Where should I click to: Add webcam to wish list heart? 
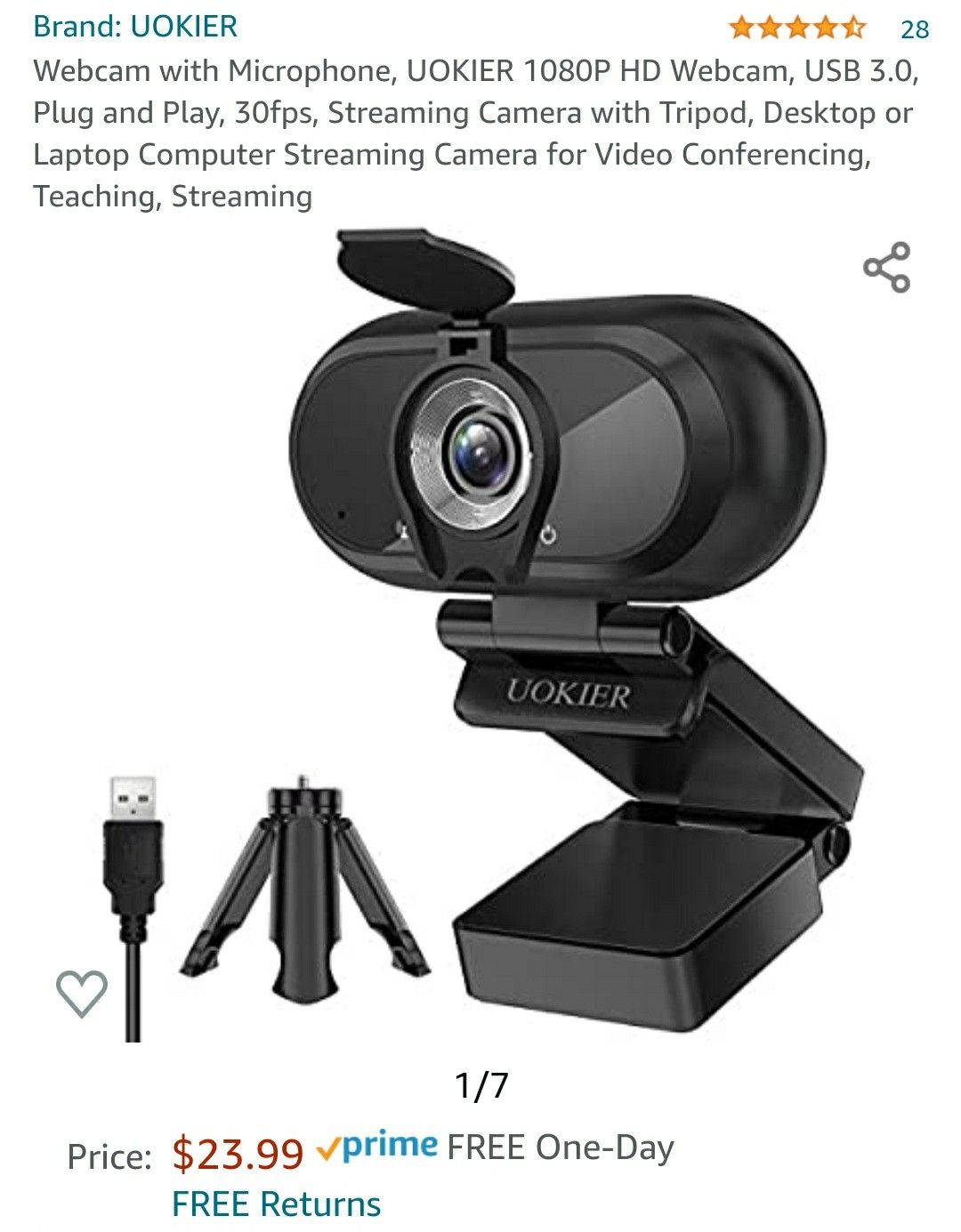coord(82,993)
